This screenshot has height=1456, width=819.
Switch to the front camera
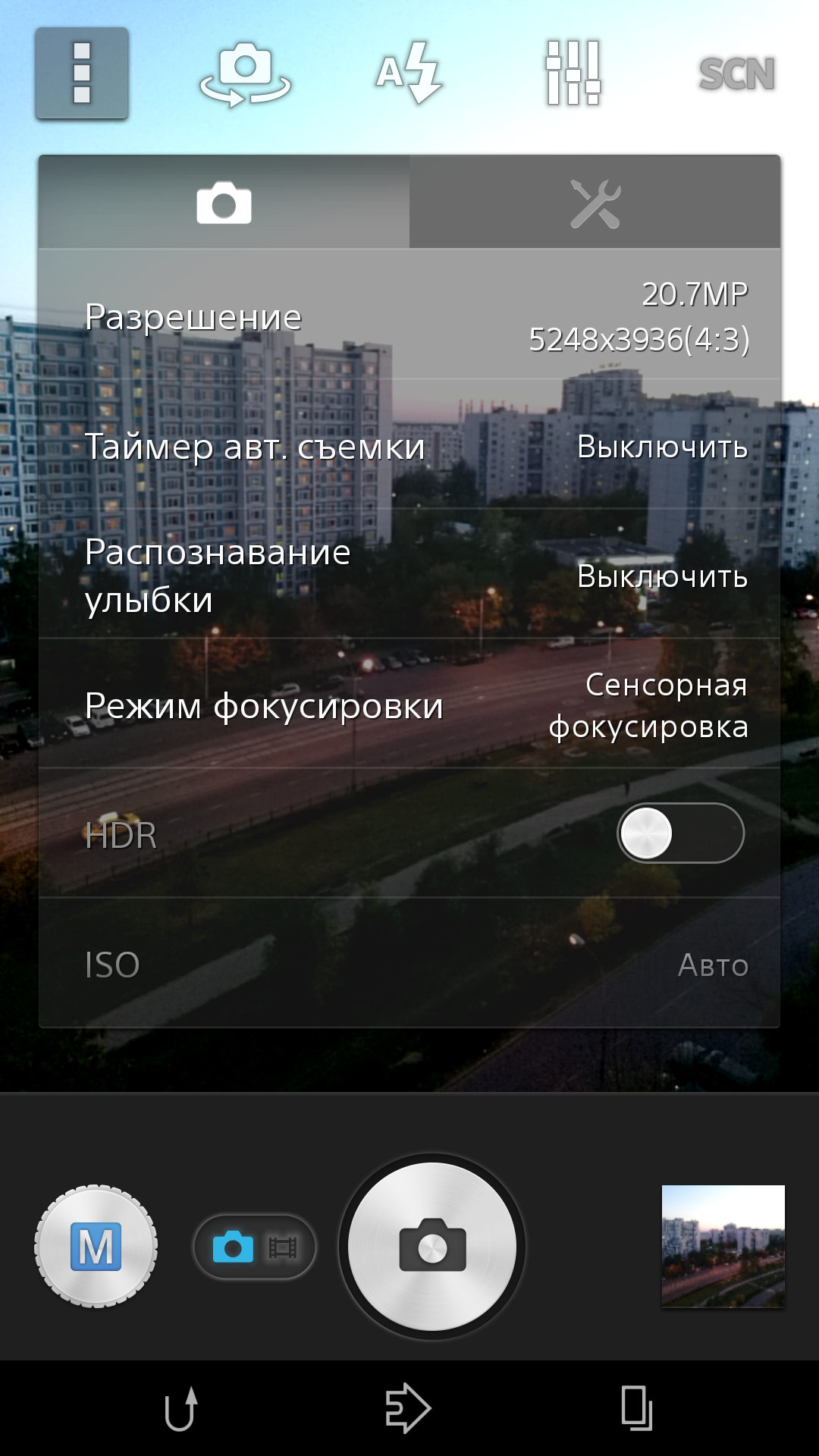click(x=246, y=74)
